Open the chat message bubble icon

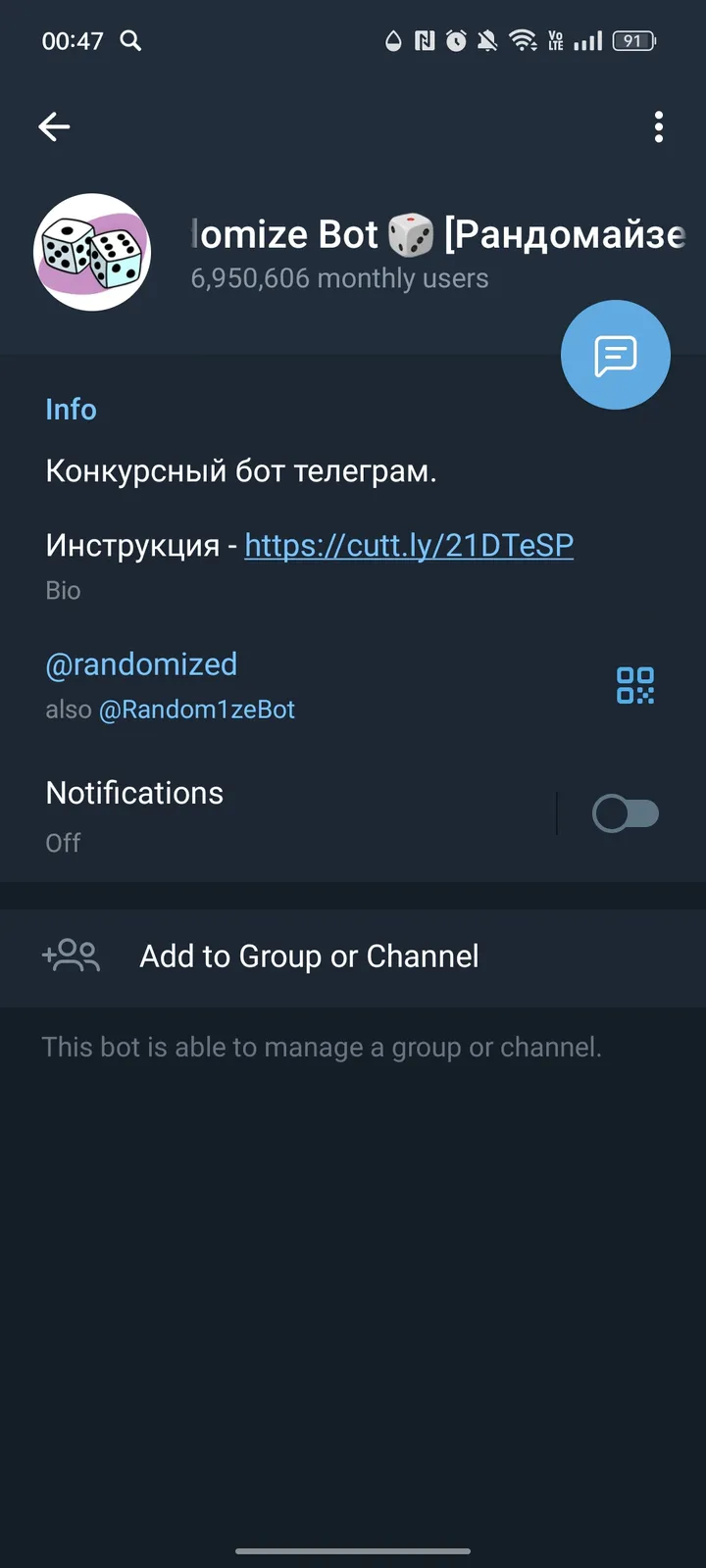pos(615,355)
